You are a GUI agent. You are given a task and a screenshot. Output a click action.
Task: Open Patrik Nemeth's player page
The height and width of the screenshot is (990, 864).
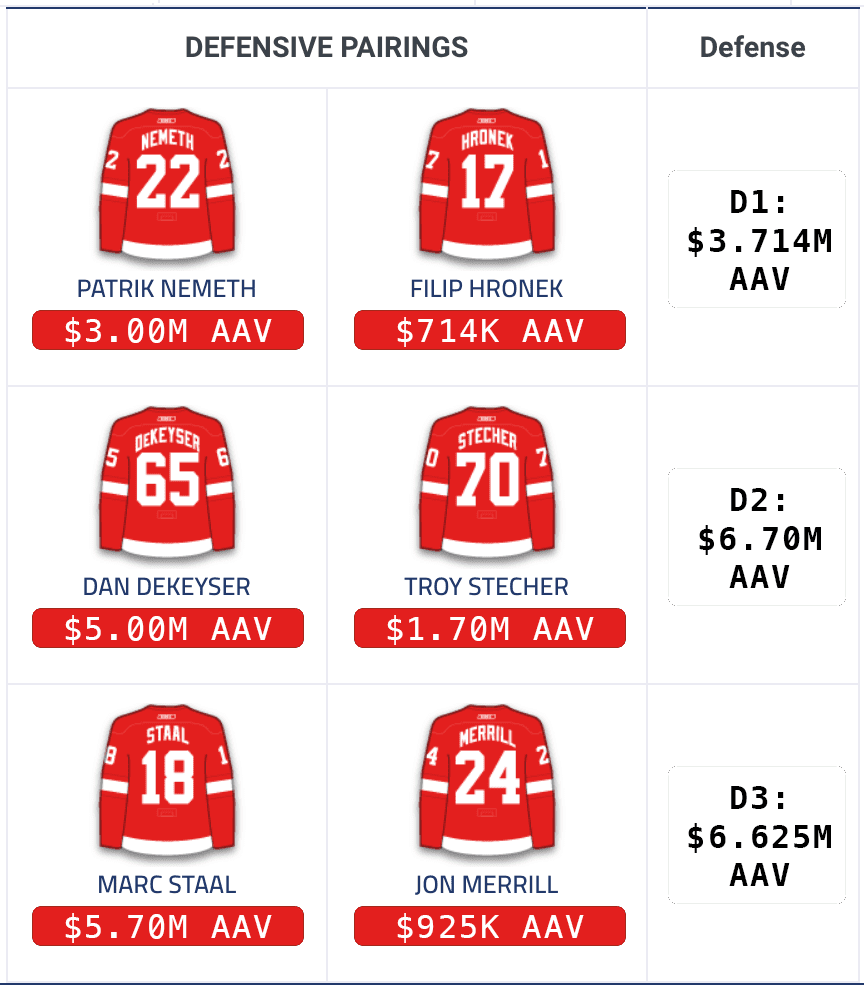(x=167, y=289)
